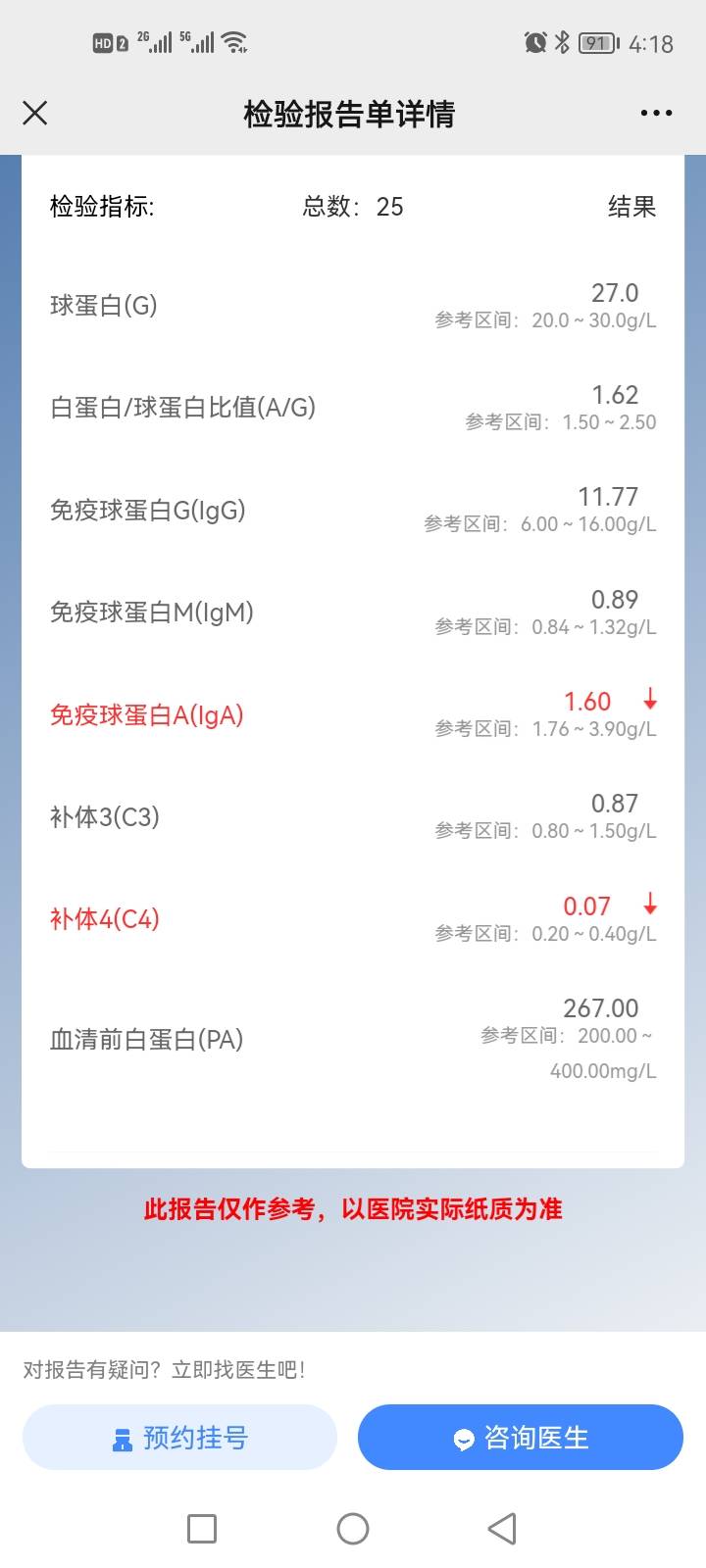
Task: Tap the alarm clock status bar icon
Action: (x=534, y=42)
